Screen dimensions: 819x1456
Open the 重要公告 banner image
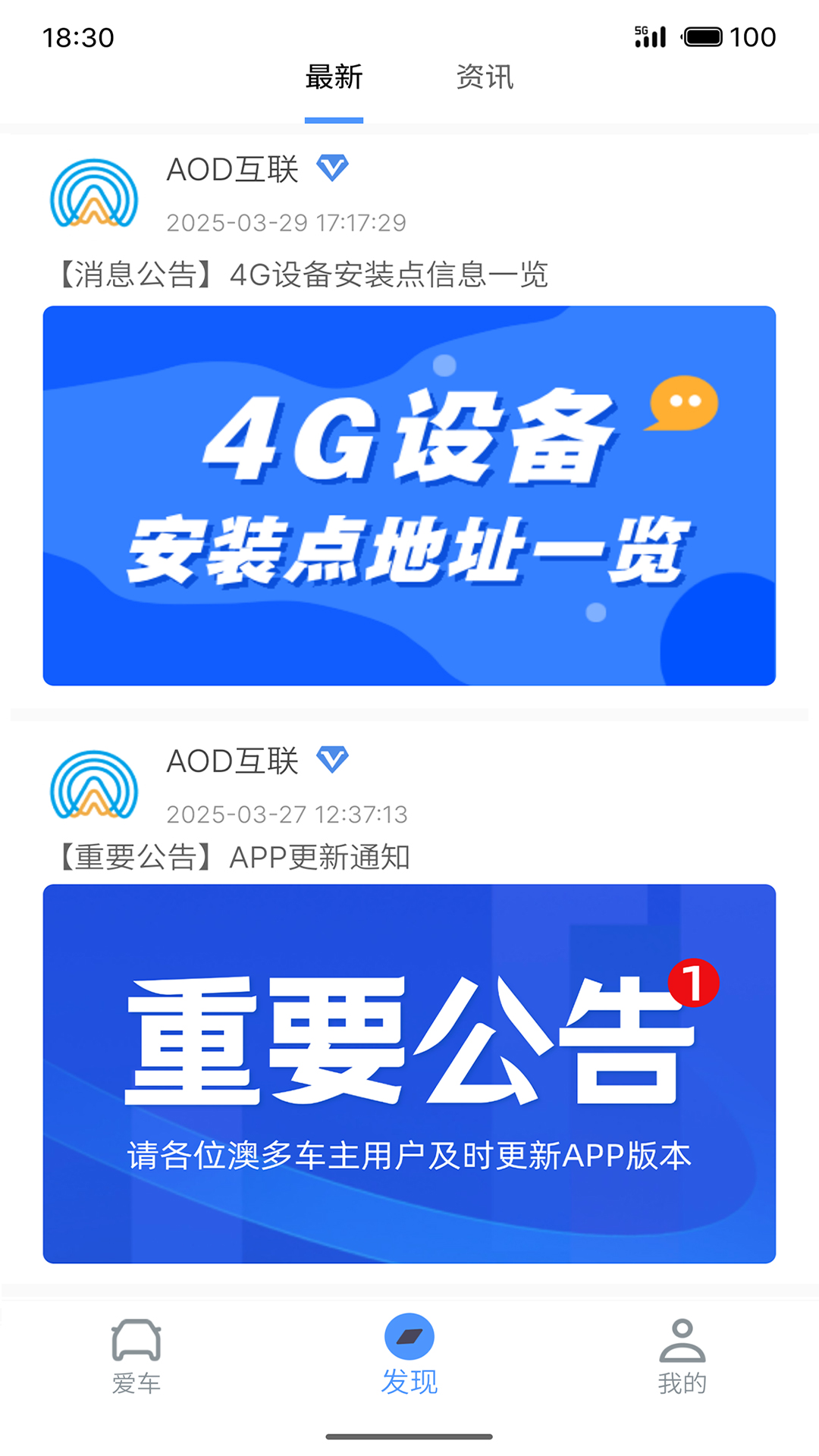pyautogui.click(x=409, y=1070)
